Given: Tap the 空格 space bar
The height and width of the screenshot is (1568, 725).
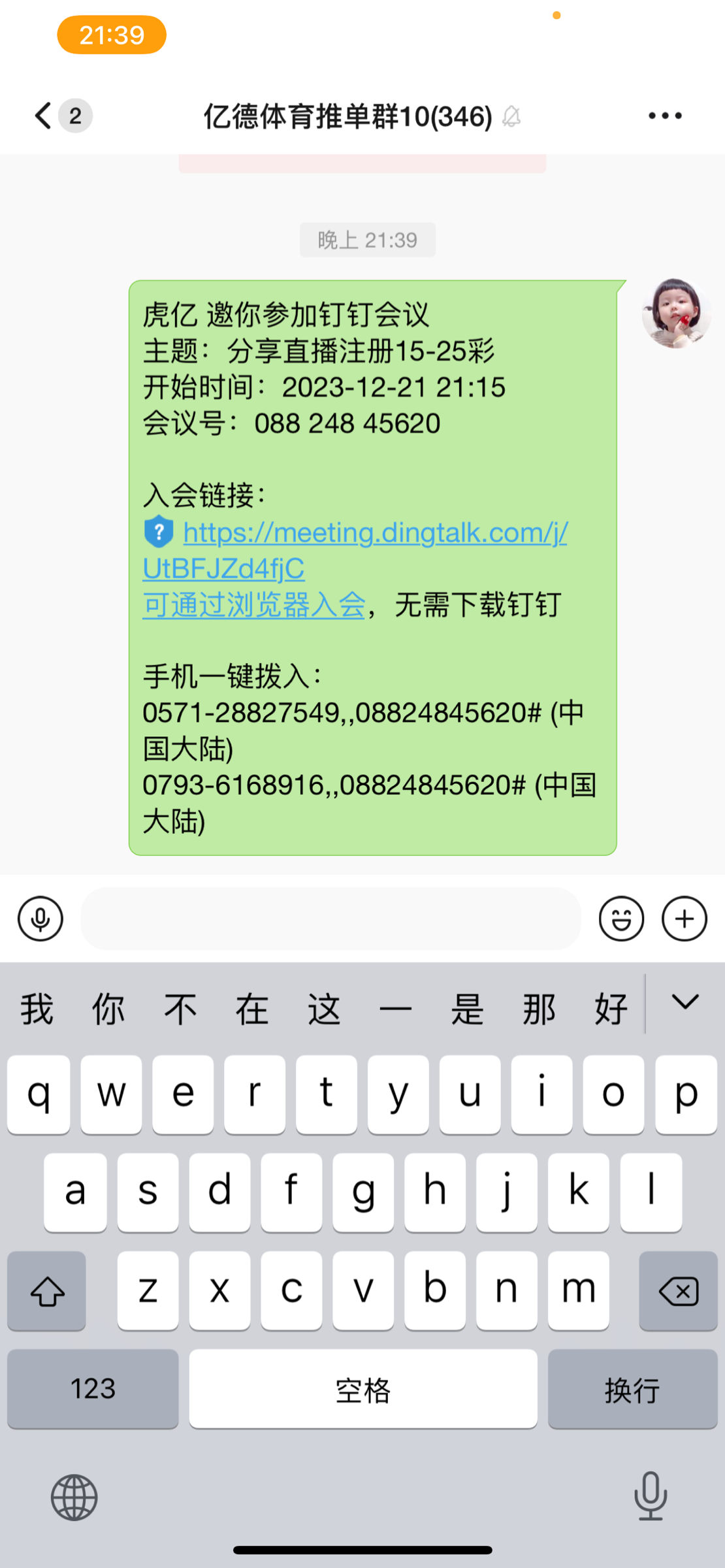Looking at the screenshot, I should pos(363,1388).
